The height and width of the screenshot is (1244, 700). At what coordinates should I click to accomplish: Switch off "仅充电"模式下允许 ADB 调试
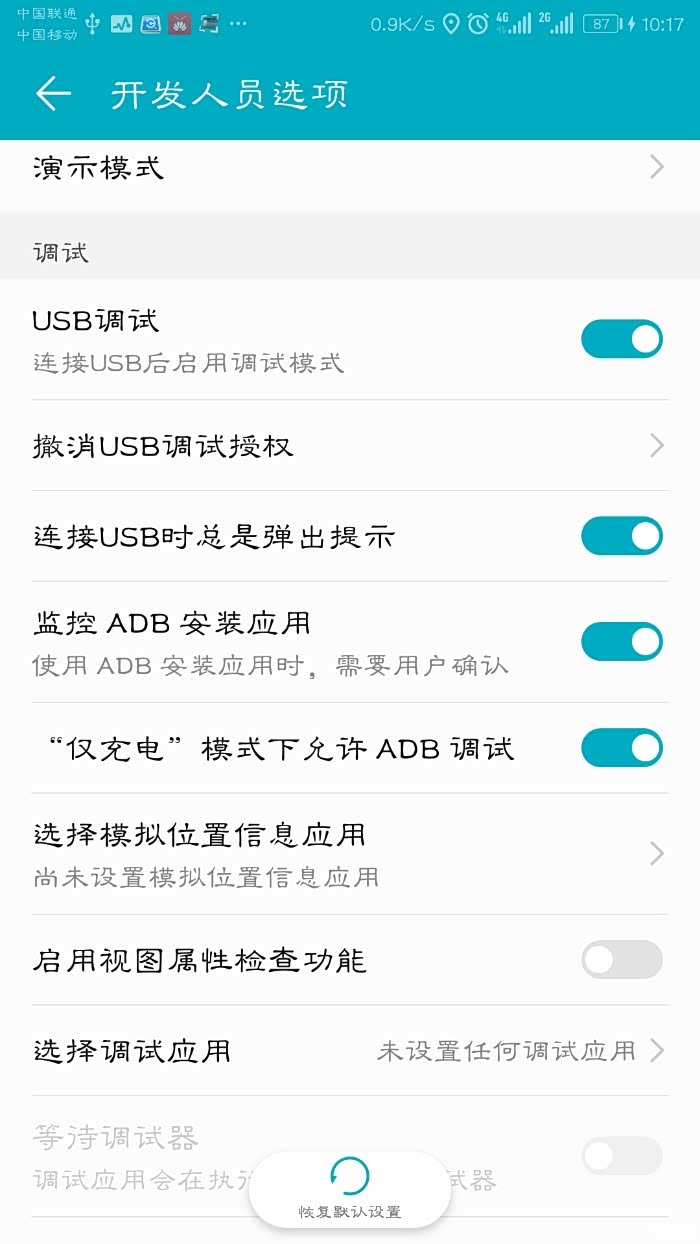(621, 748)
